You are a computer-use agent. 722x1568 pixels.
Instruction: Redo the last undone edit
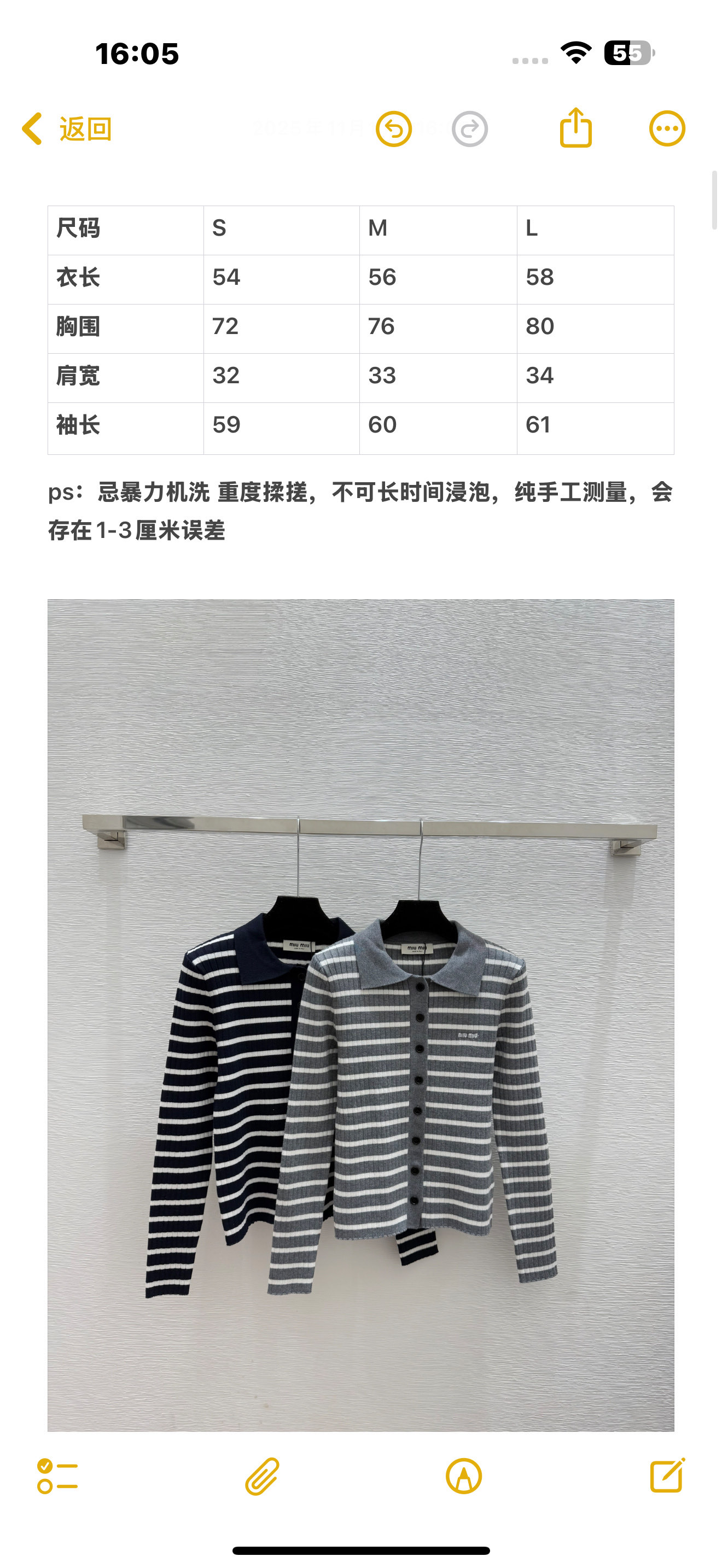(x=469, y=129)
